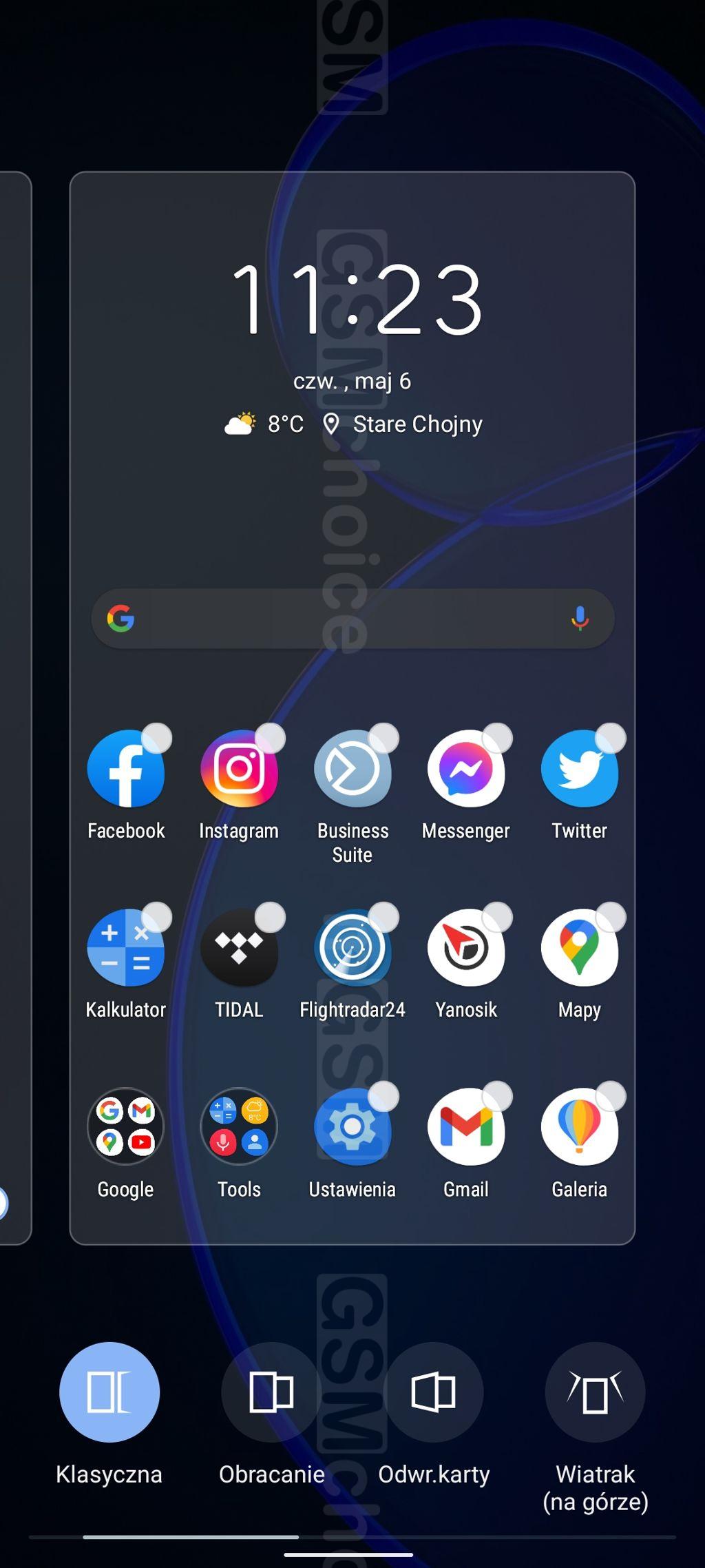Select the Wiatrak (na górze) effect

tap(595, 1392)
